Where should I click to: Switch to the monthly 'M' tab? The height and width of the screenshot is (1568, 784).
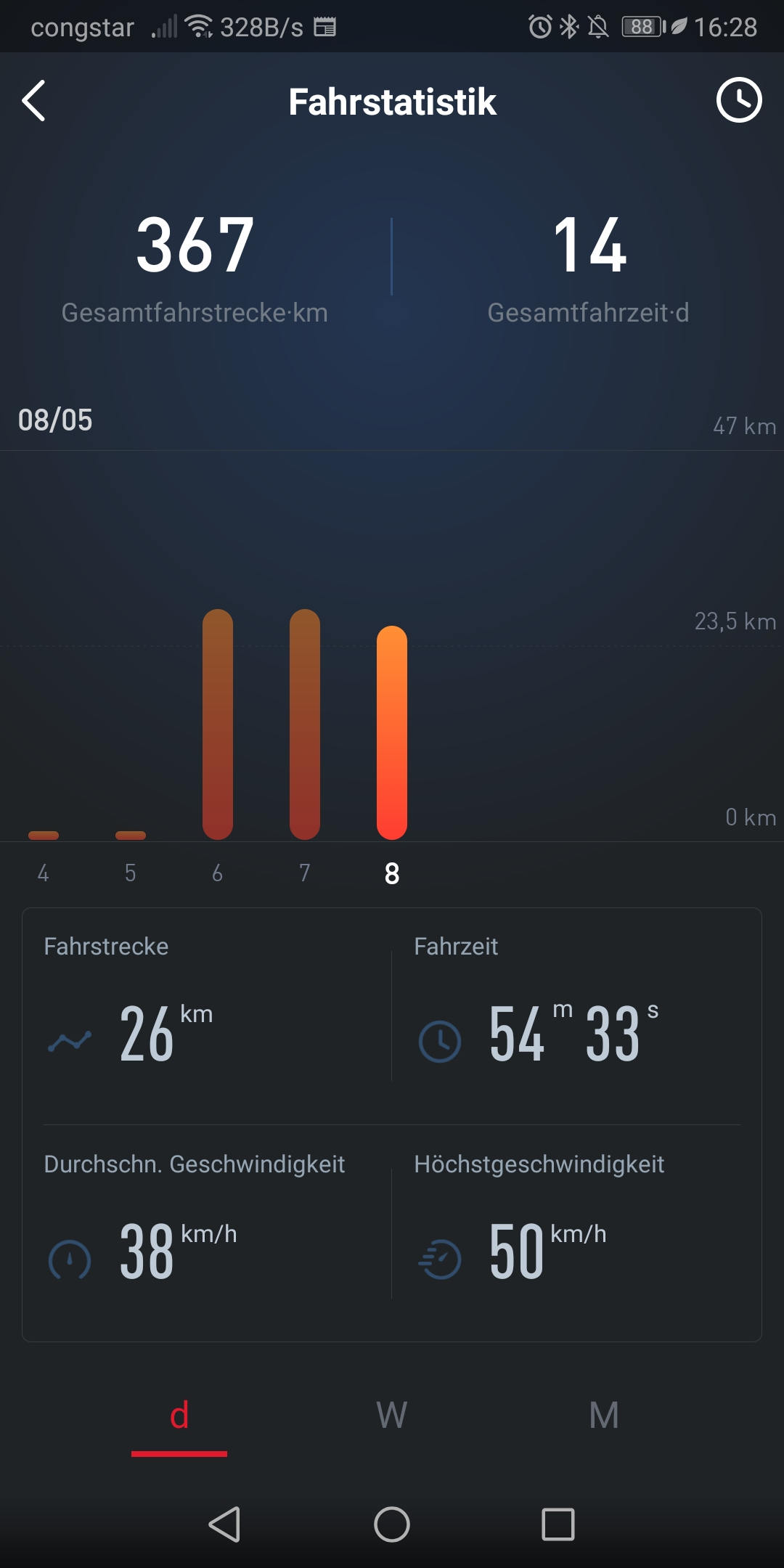pos(604,1416)
